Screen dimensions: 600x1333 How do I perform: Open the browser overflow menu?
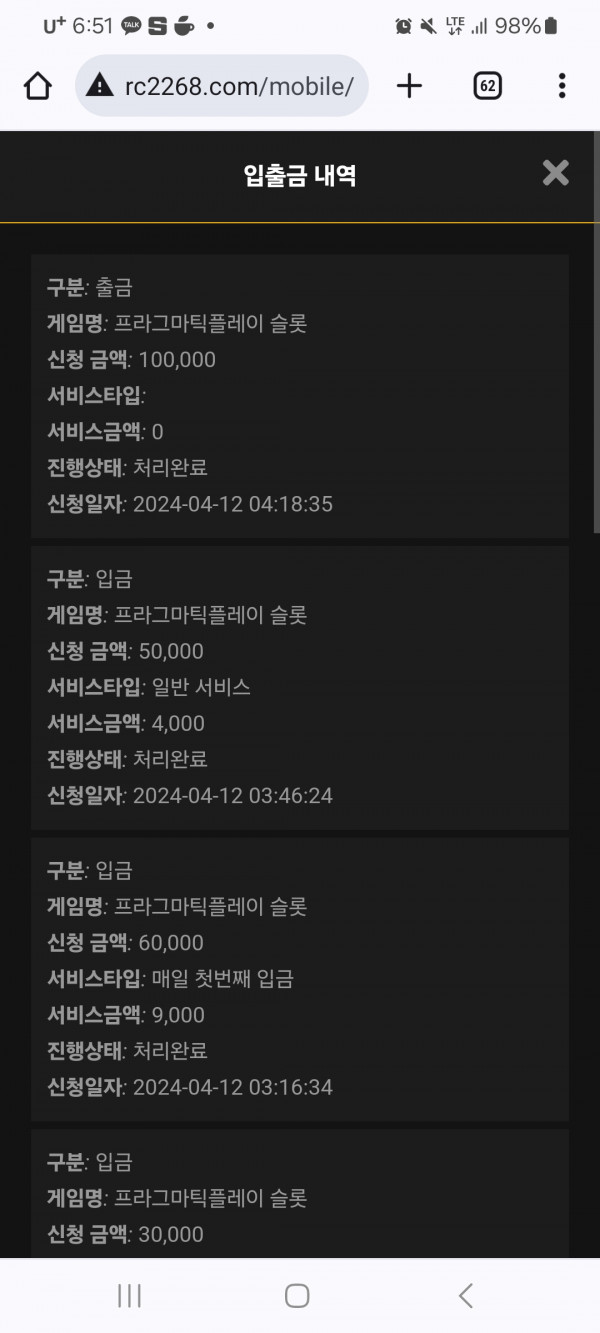[x=562, y=86]
